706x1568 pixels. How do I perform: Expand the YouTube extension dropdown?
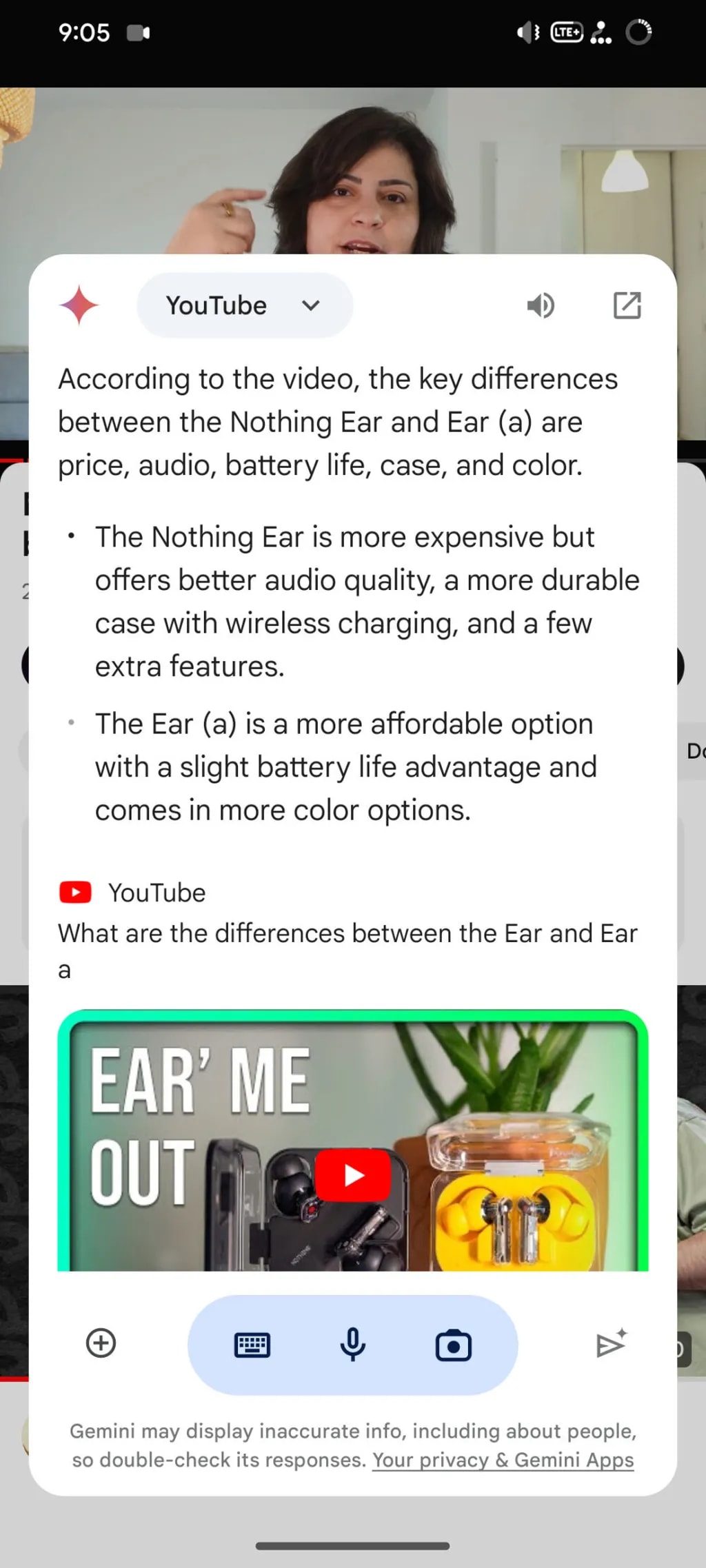tap(244, 305)
